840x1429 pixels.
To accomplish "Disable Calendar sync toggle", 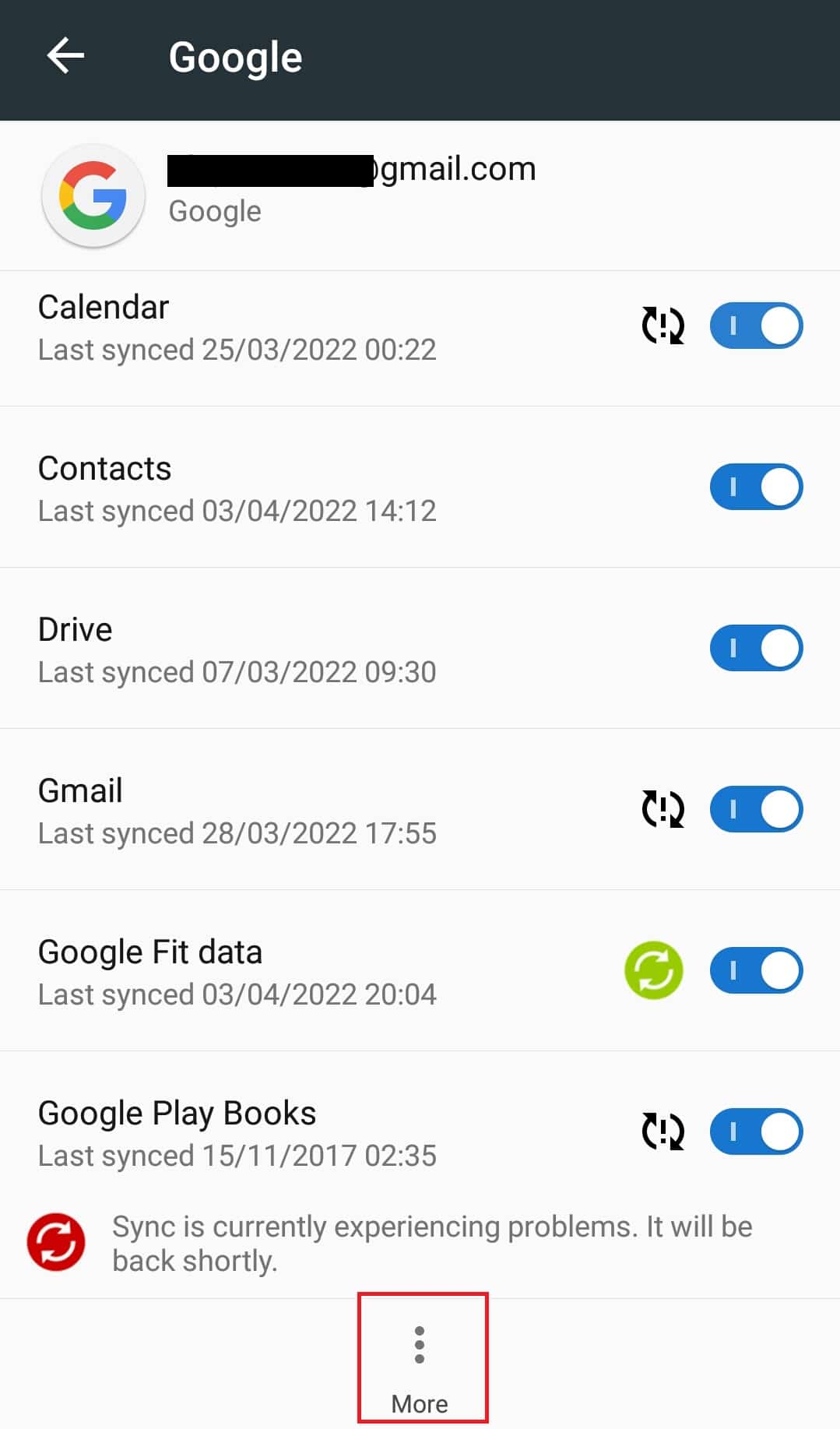I will click(x=755, y=326).
